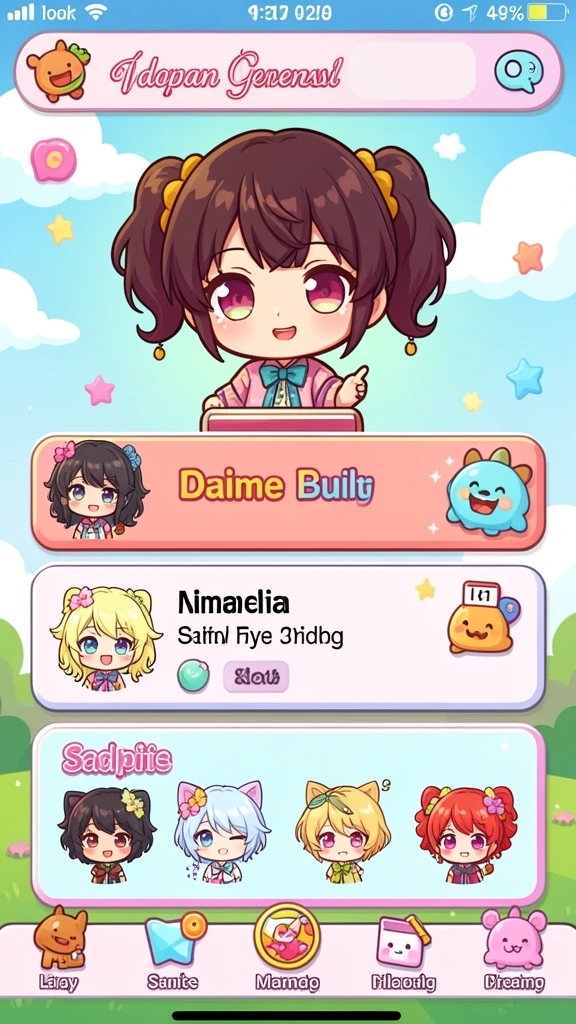Tap the blue search bubble icon
Screen dimensions: 576x1024
[x=519, y=72]
